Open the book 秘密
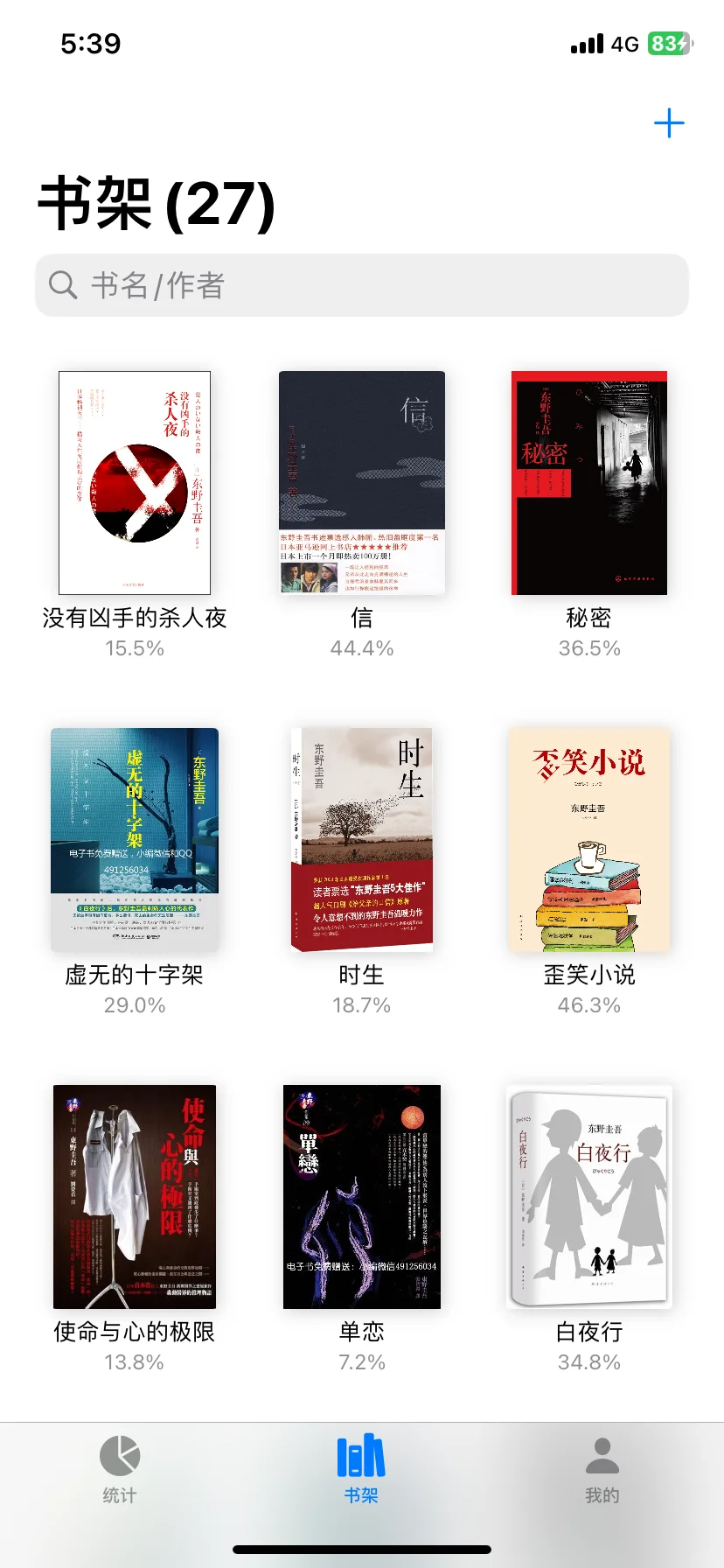The image size is (724, 1568). pos(589,483)
